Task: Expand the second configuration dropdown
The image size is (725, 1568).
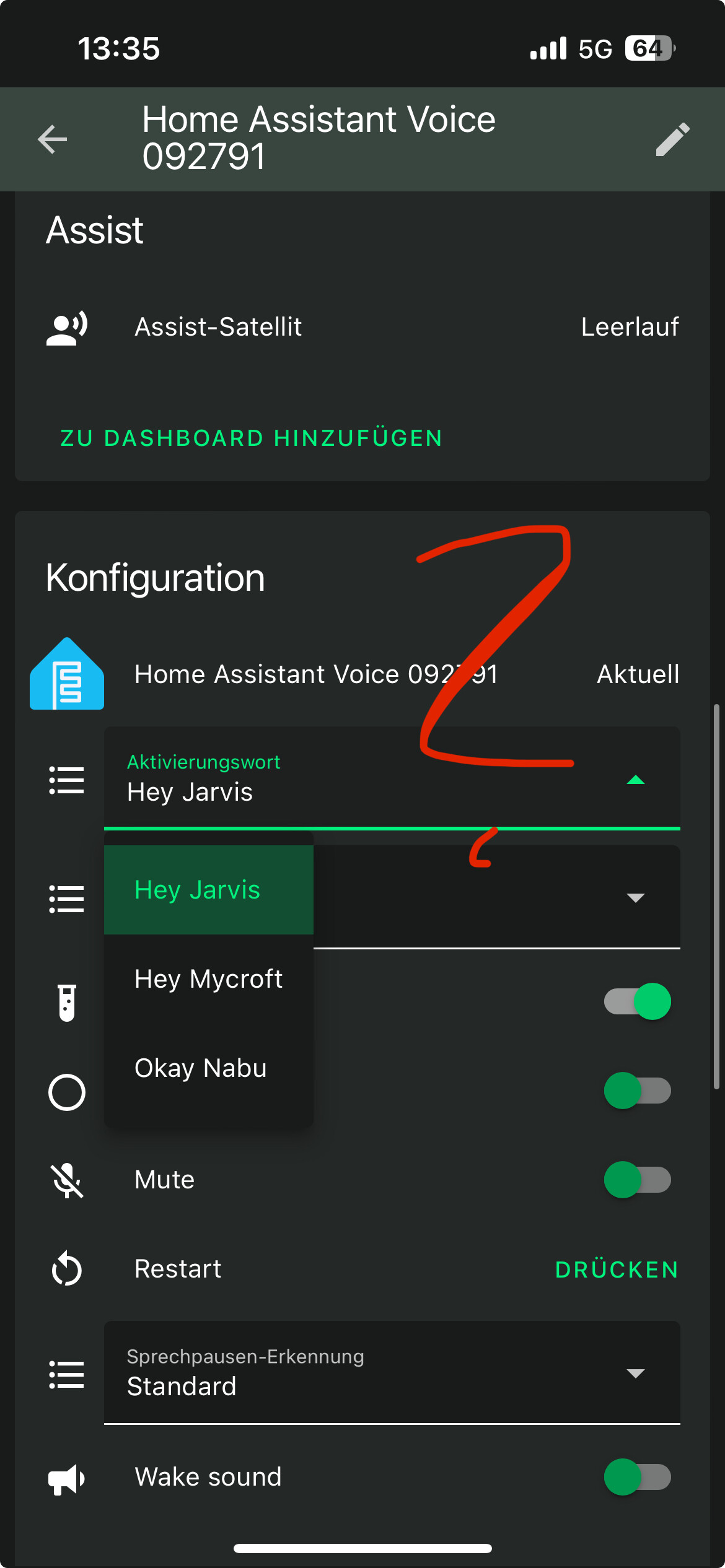Action: (633, 897)
